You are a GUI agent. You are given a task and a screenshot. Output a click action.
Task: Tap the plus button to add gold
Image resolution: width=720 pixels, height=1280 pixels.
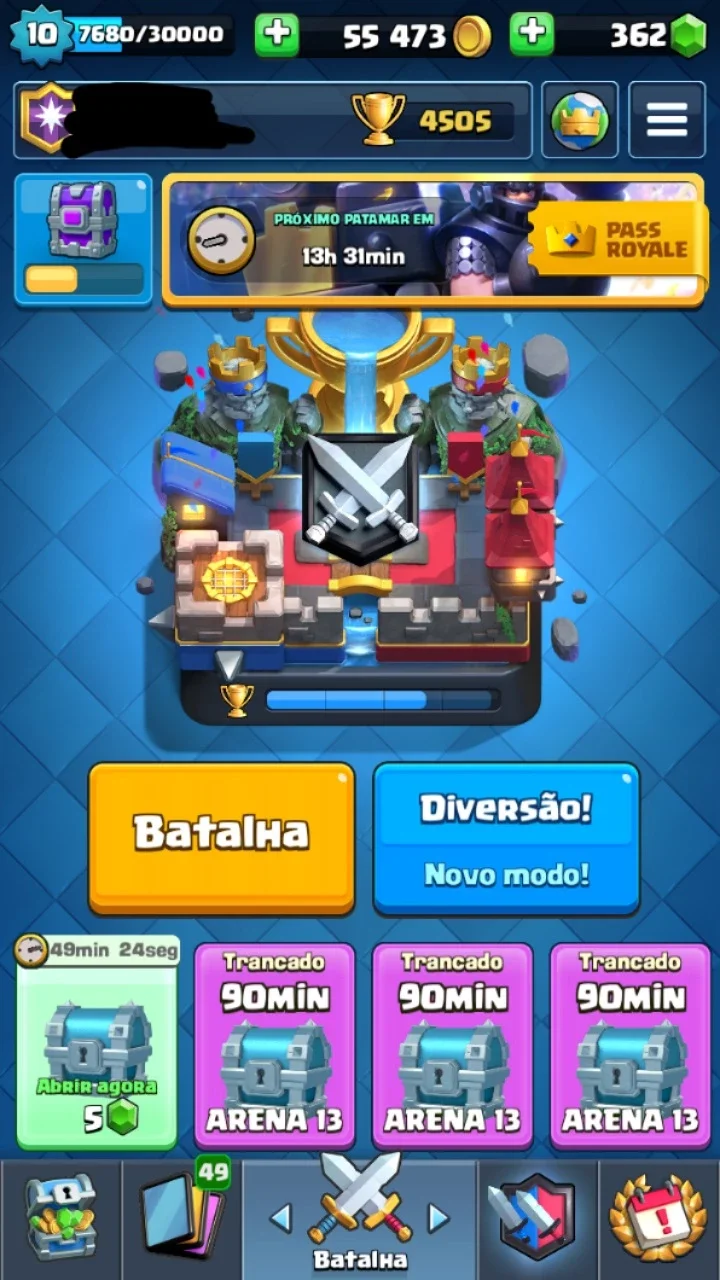pos(277,36)
